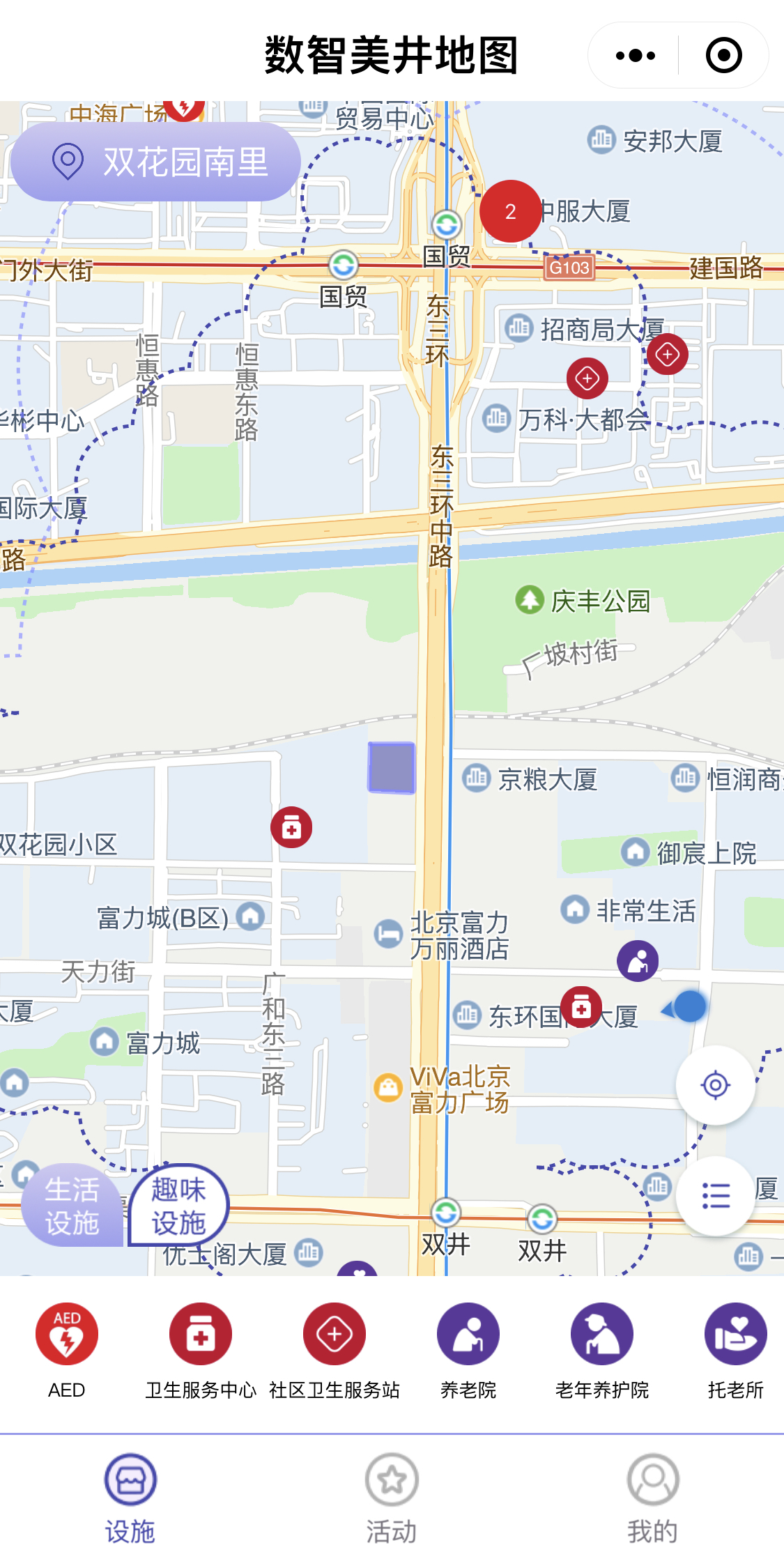Image resolution: width=784 pixels, height=1559 pixels.
Task: Open the mini program overflow menu
Action: 635,55
